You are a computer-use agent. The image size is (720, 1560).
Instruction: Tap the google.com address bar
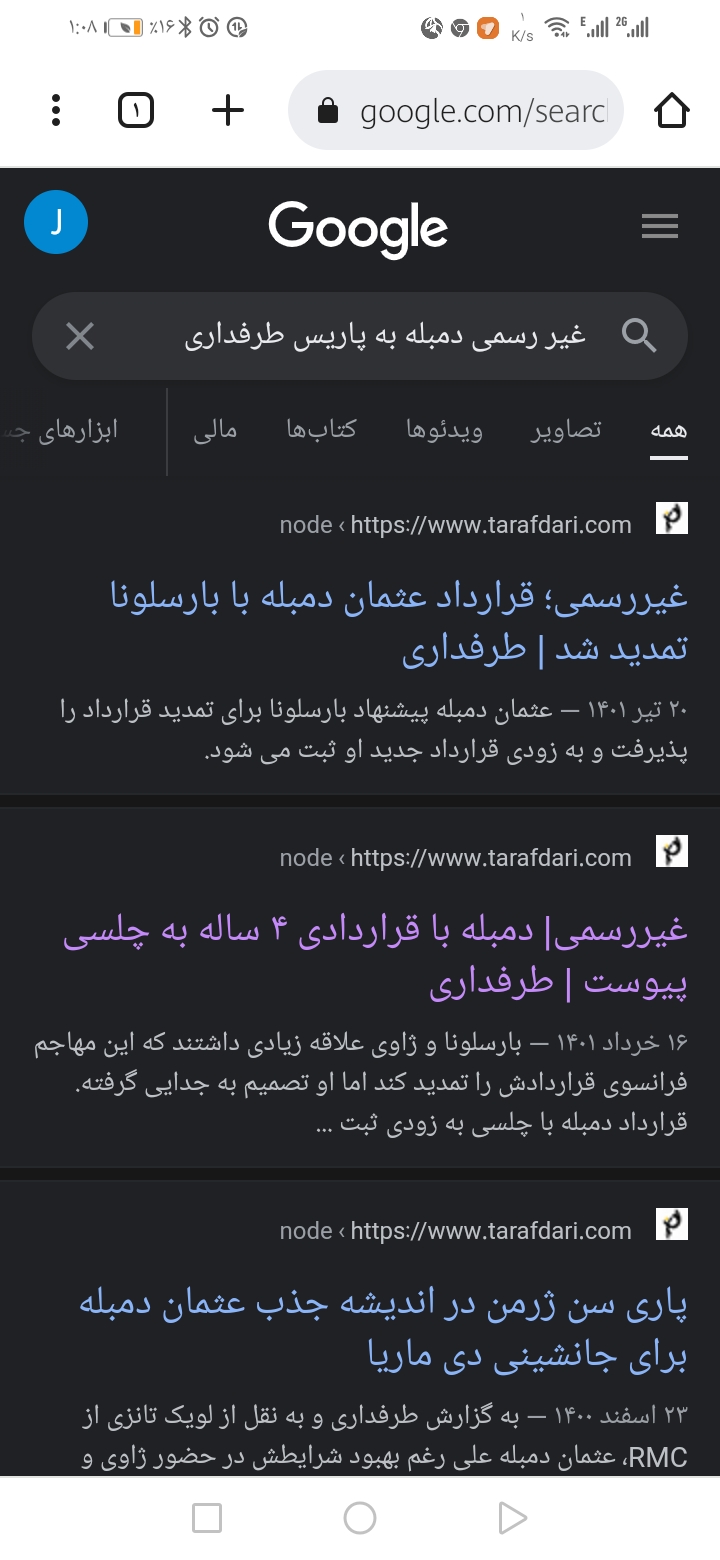pyautogui.click(x=456, y=110)
